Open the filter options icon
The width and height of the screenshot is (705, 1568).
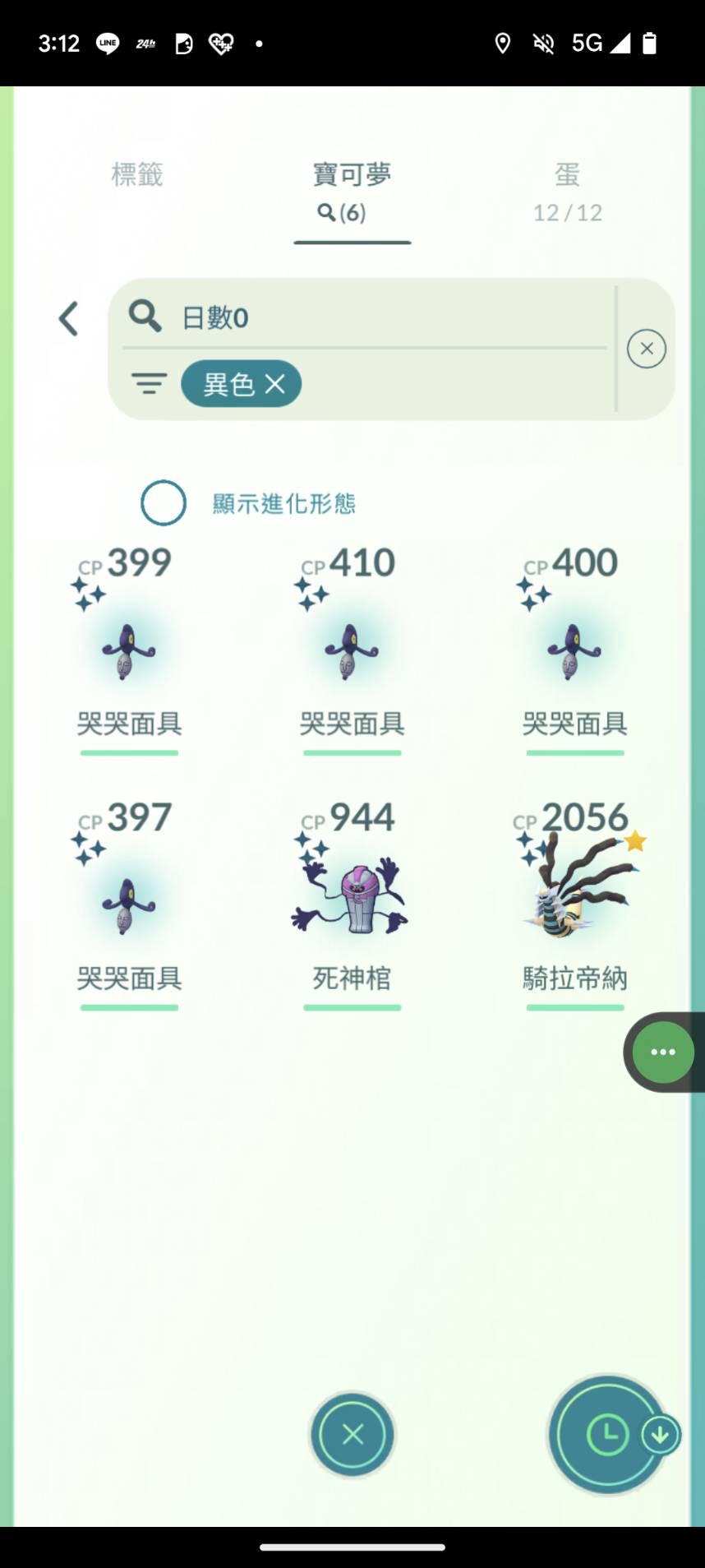[x=149, y=383]
